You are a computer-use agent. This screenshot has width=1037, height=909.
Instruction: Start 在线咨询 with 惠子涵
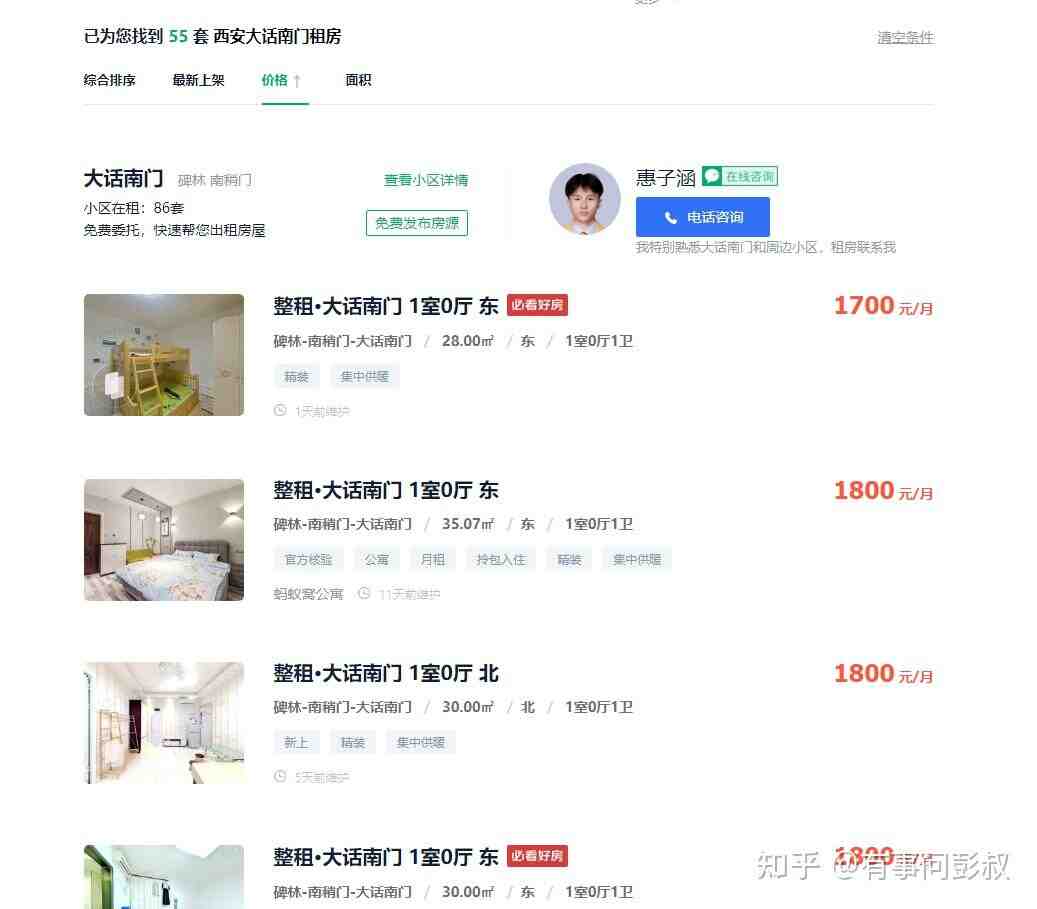[x=740, y=177]
